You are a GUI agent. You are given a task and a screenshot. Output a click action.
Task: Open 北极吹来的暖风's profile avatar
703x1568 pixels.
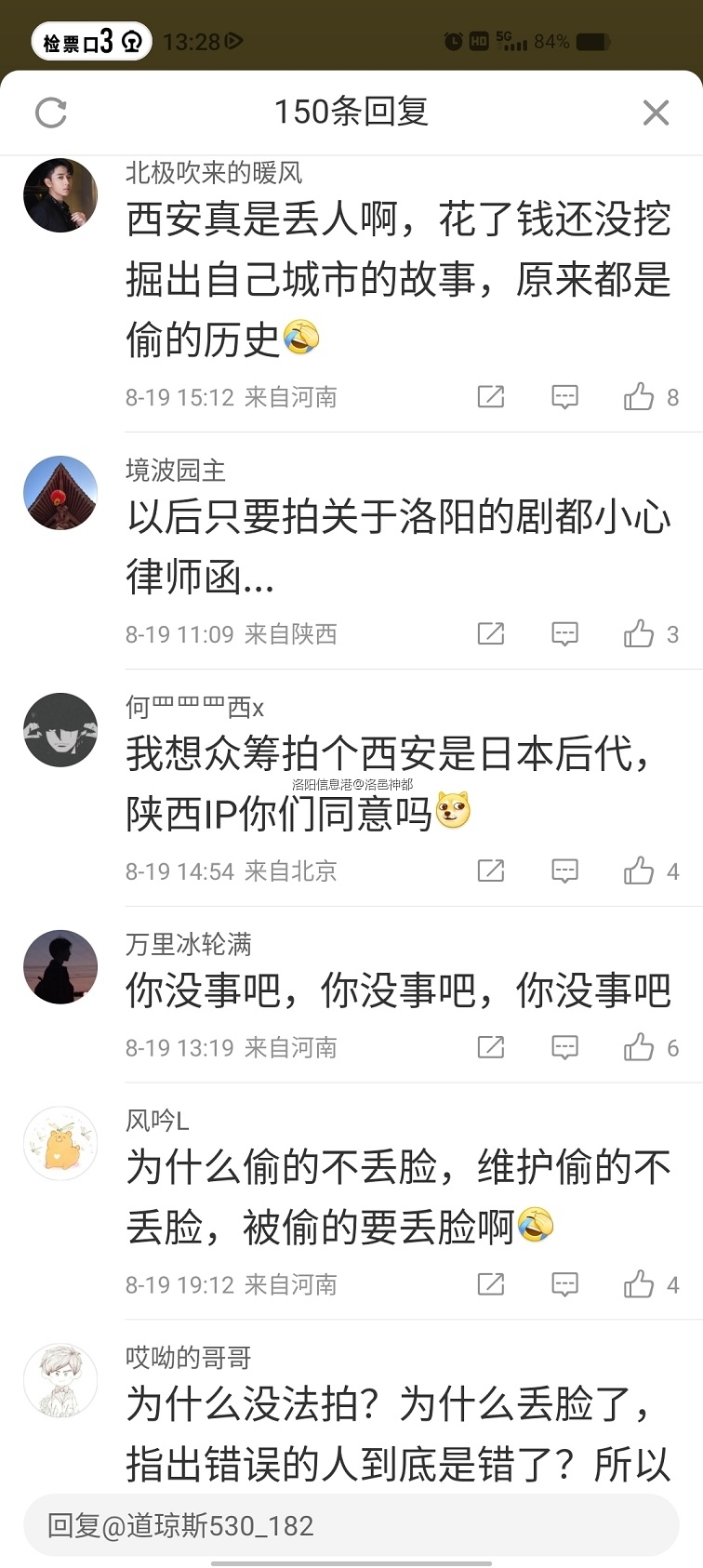coord(60,194)
